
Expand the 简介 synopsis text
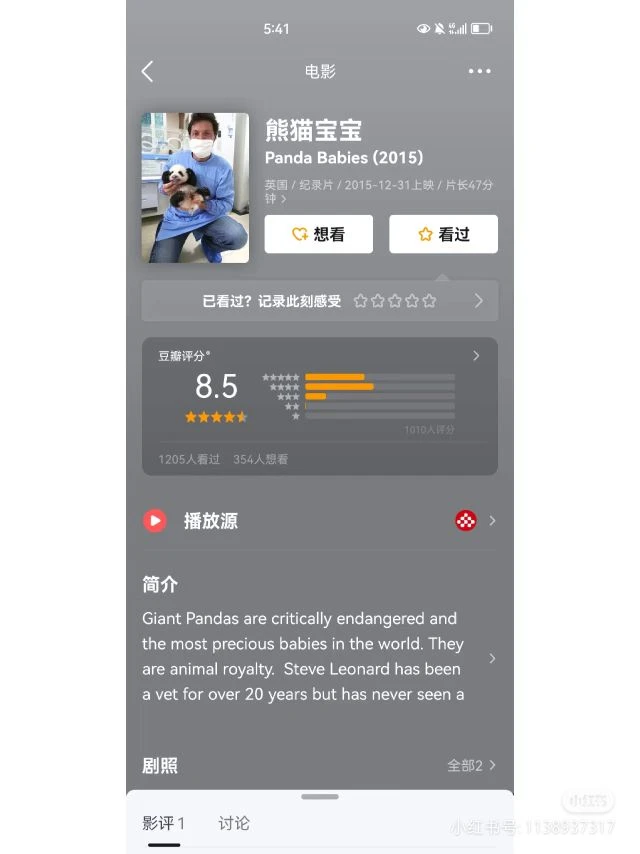pos(490,658)
